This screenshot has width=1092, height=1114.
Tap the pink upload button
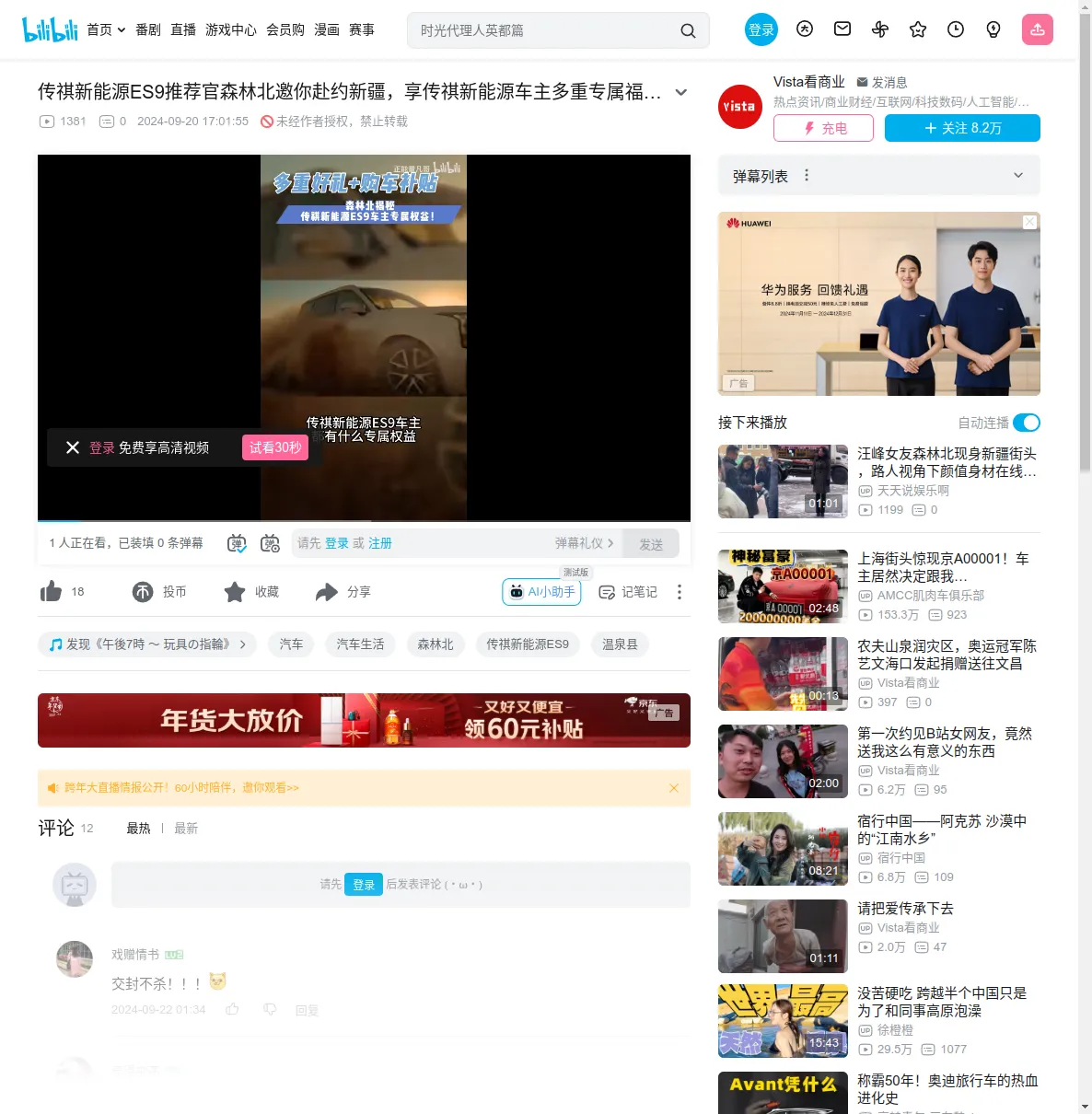1037,29
